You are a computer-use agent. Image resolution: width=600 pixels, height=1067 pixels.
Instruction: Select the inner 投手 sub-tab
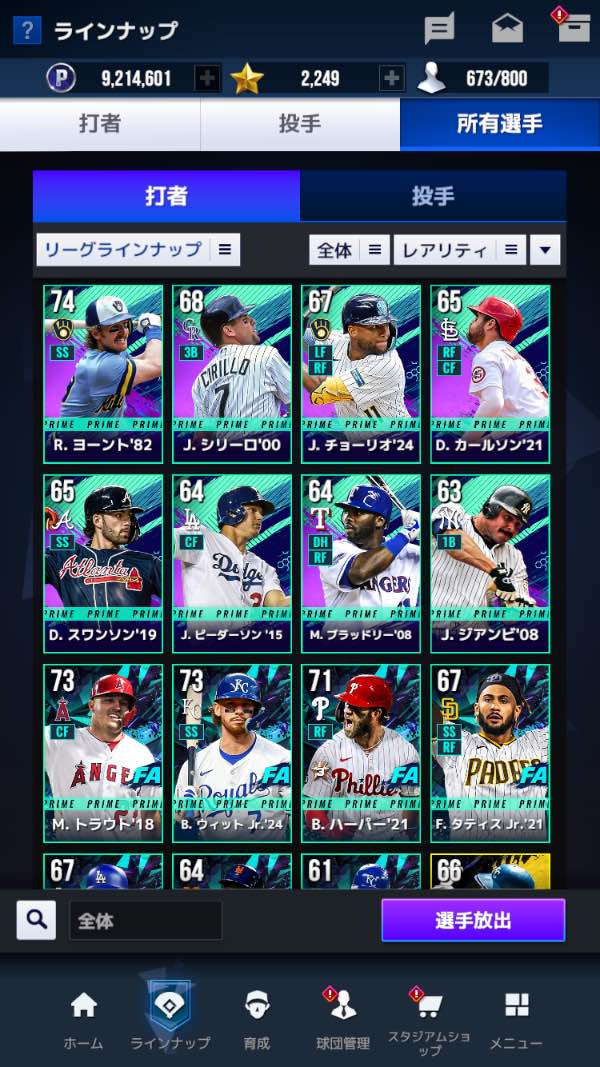(432, 196)
